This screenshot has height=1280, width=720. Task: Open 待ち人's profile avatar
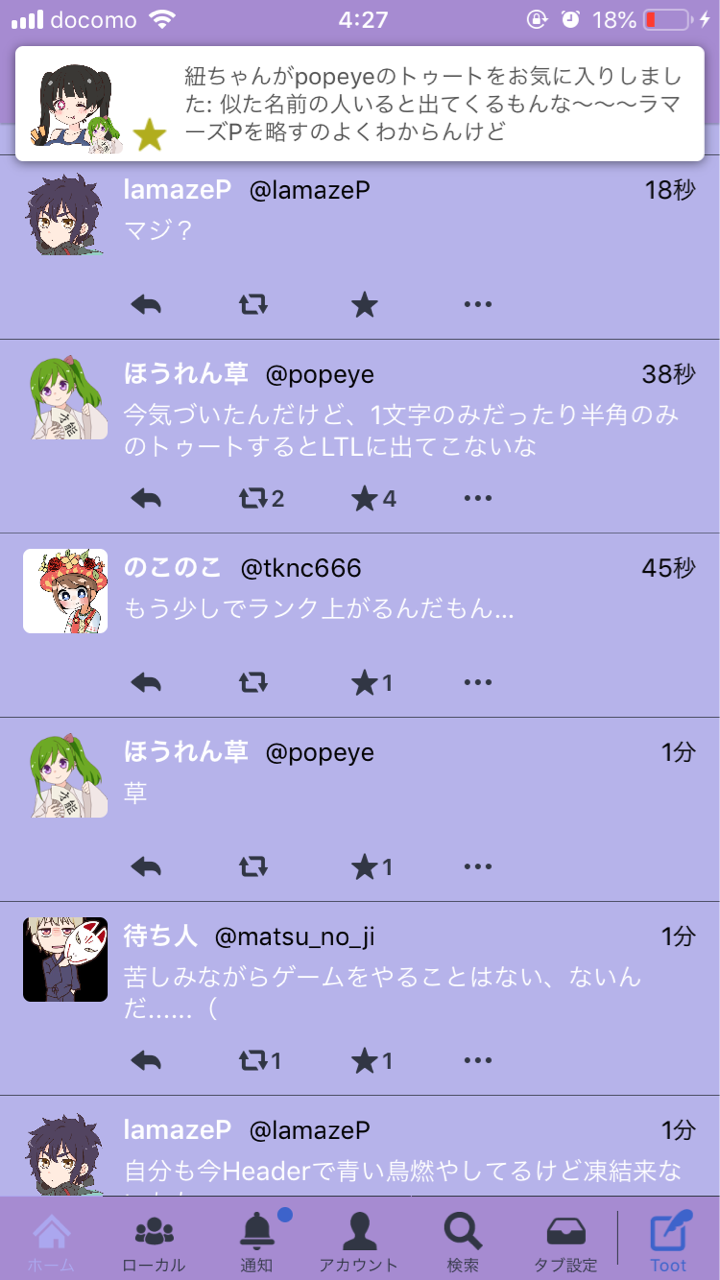point(65,960)
